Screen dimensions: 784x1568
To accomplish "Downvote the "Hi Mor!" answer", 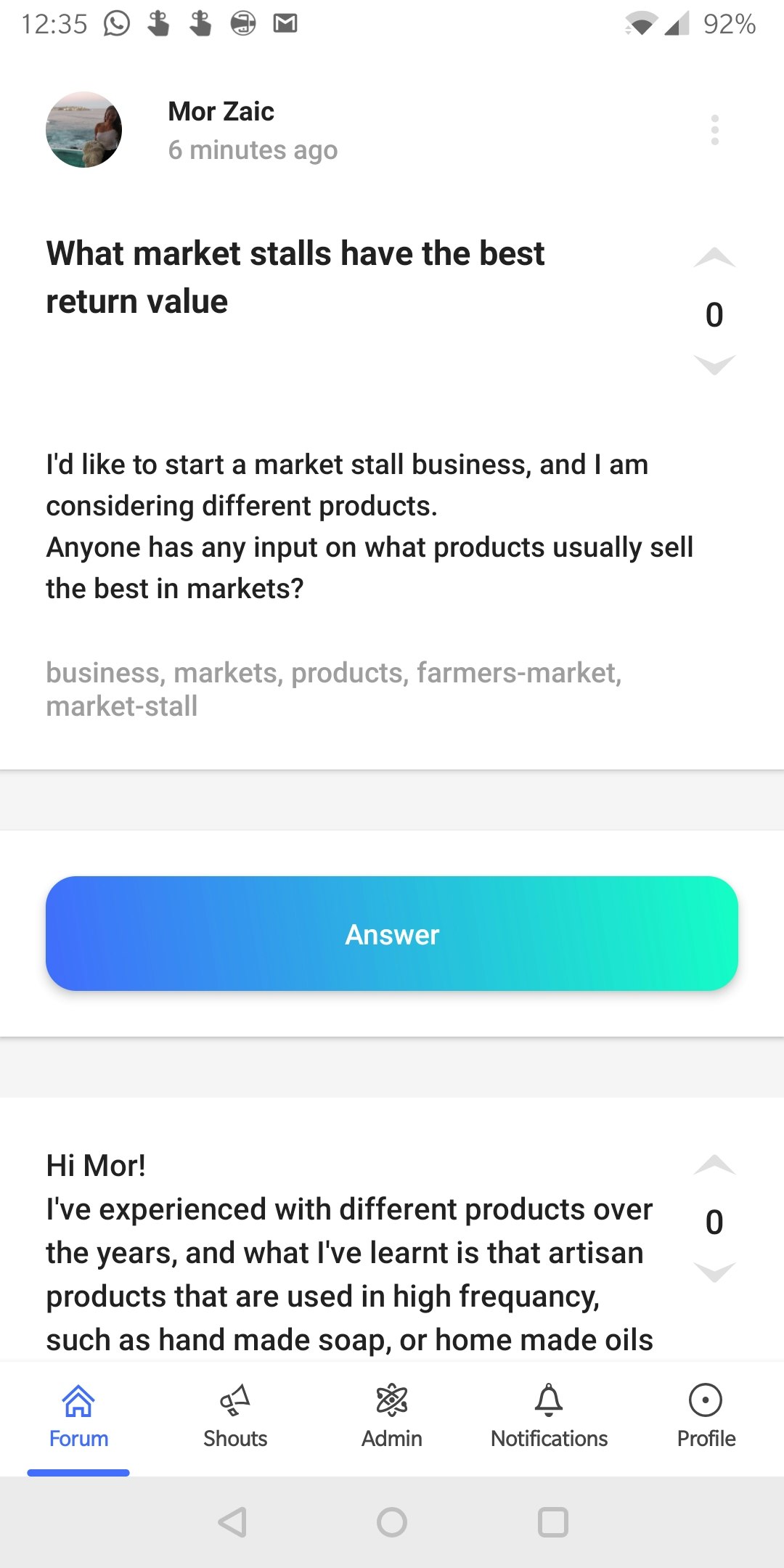I will (x=714, y=1272).
